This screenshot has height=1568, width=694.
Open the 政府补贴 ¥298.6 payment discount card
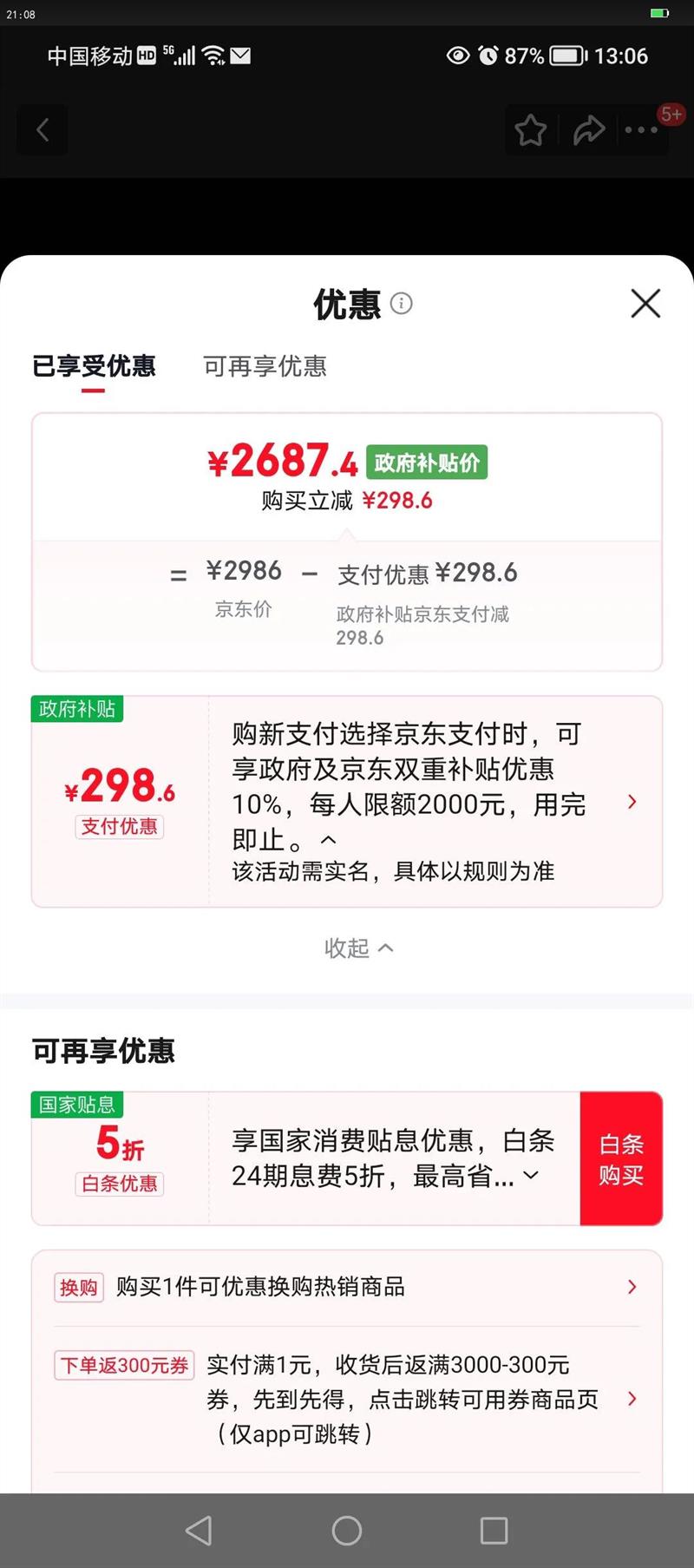[x=347, y=802]
